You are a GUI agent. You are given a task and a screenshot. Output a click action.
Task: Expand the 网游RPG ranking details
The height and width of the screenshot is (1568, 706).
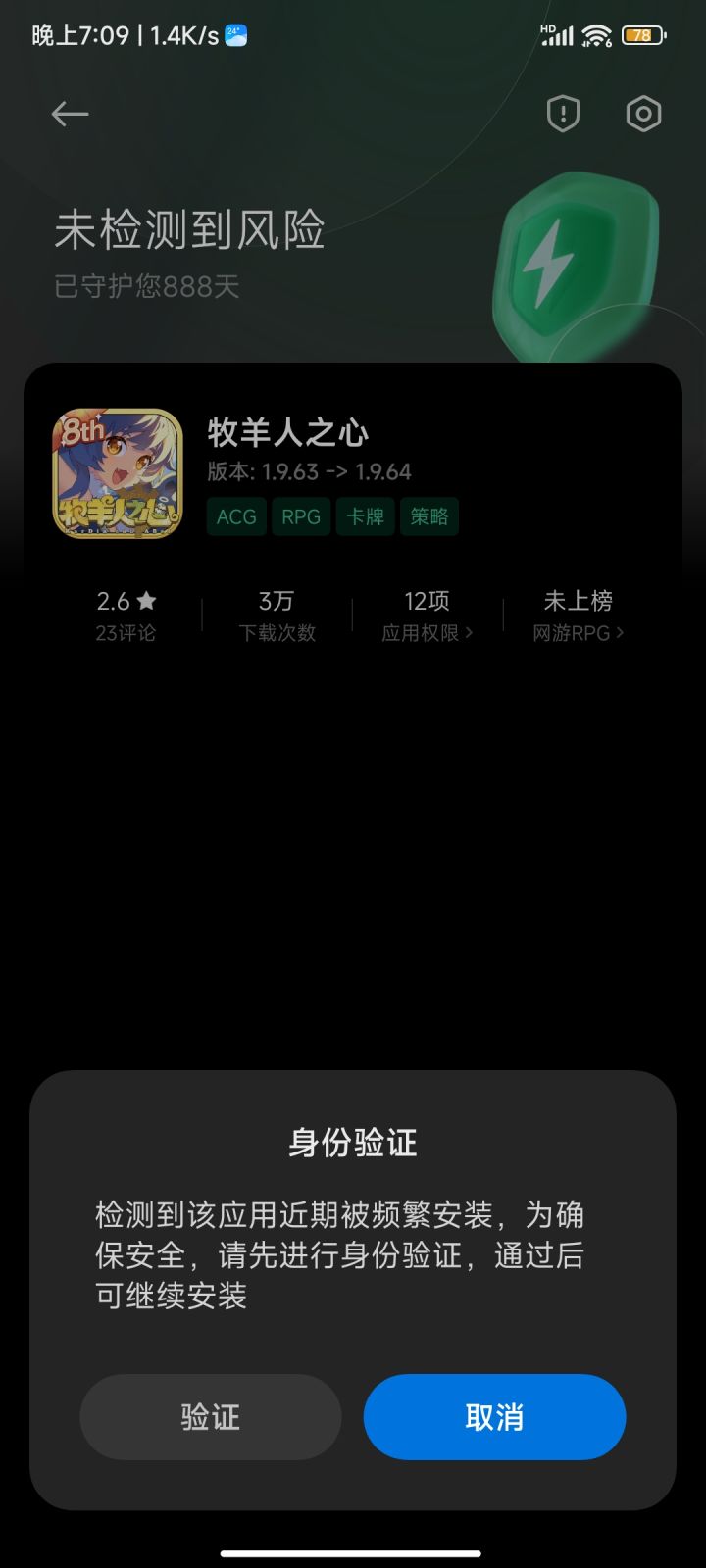pyautogui.click(x=578, y=632)
